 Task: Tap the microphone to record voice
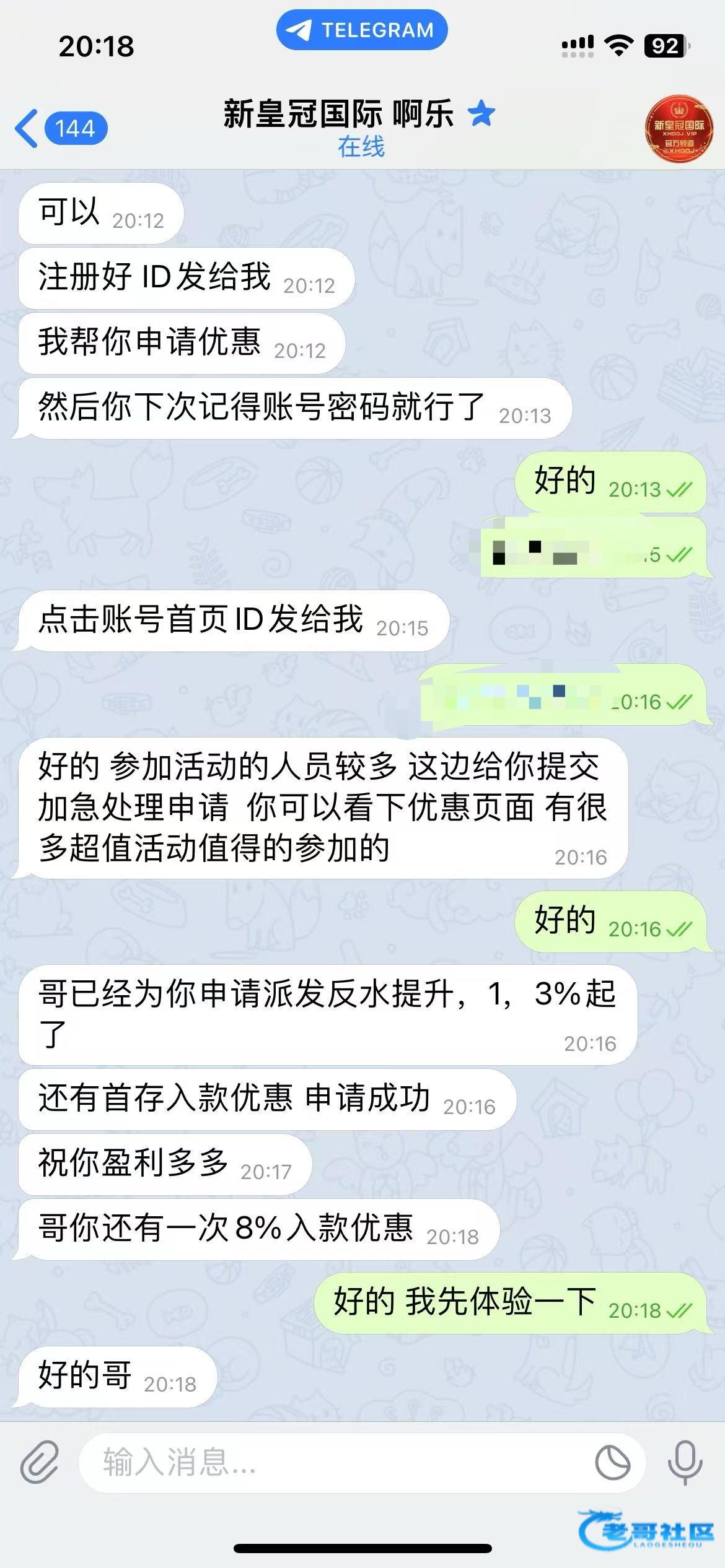685,1461
